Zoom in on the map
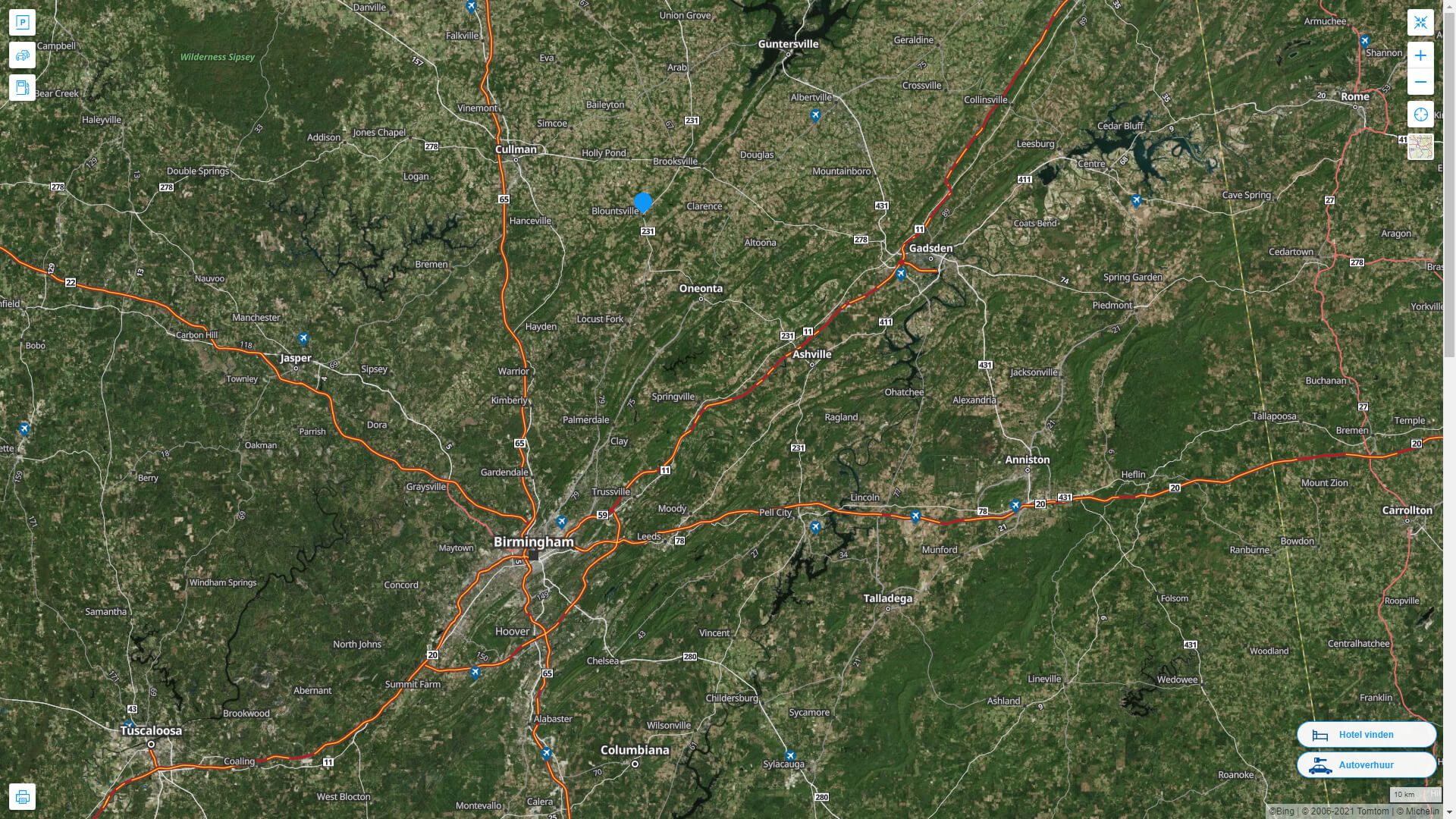 click(1420, 55)
